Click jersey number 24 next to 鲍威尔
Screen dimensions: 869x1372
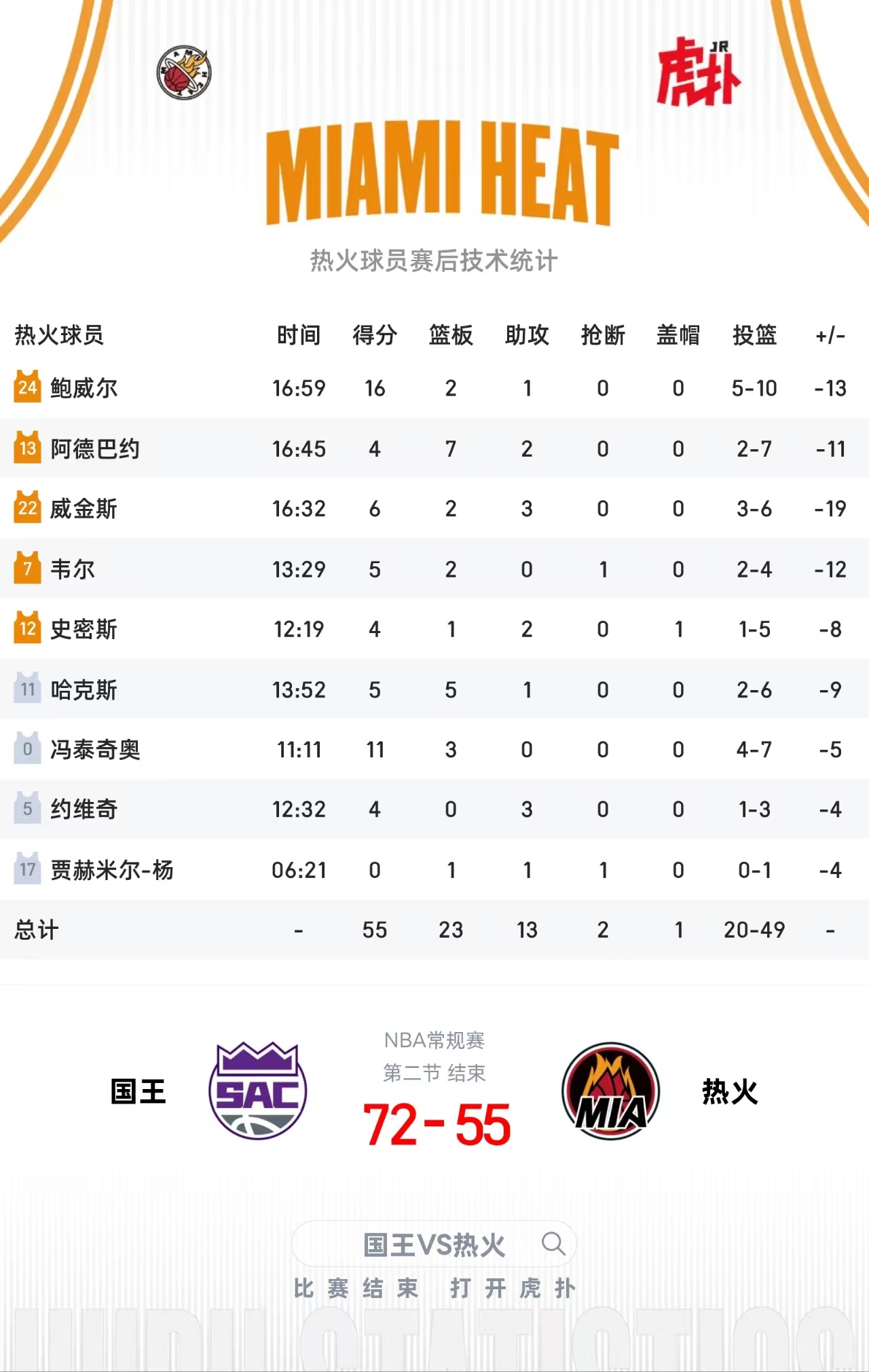(x=26, y=387)
